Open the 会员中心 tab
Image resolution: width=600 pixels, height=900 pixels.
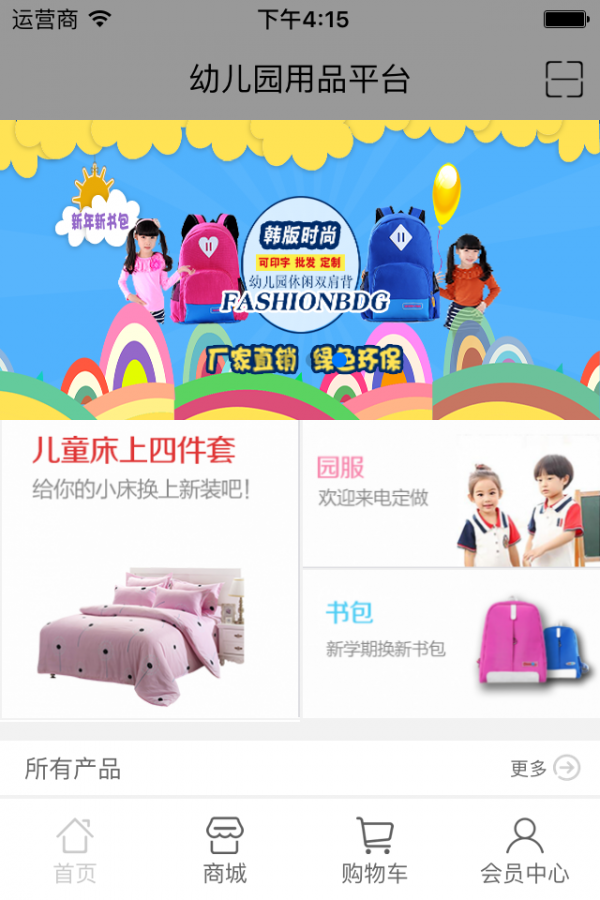(525, 850)
